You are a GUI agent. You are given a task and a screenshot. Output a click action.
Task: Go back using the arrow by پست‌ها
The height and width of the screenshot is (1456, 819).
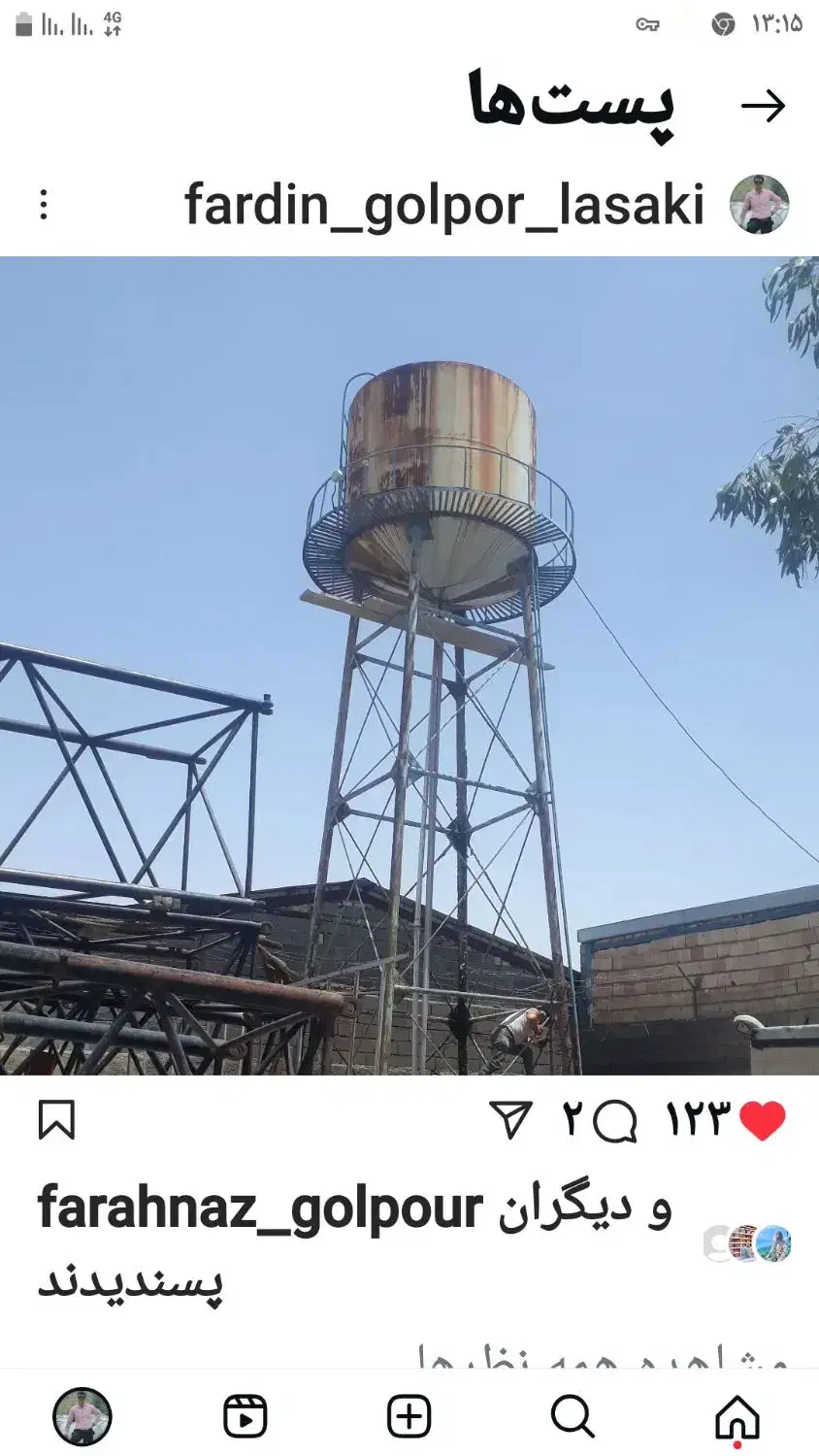pos(763,106)
